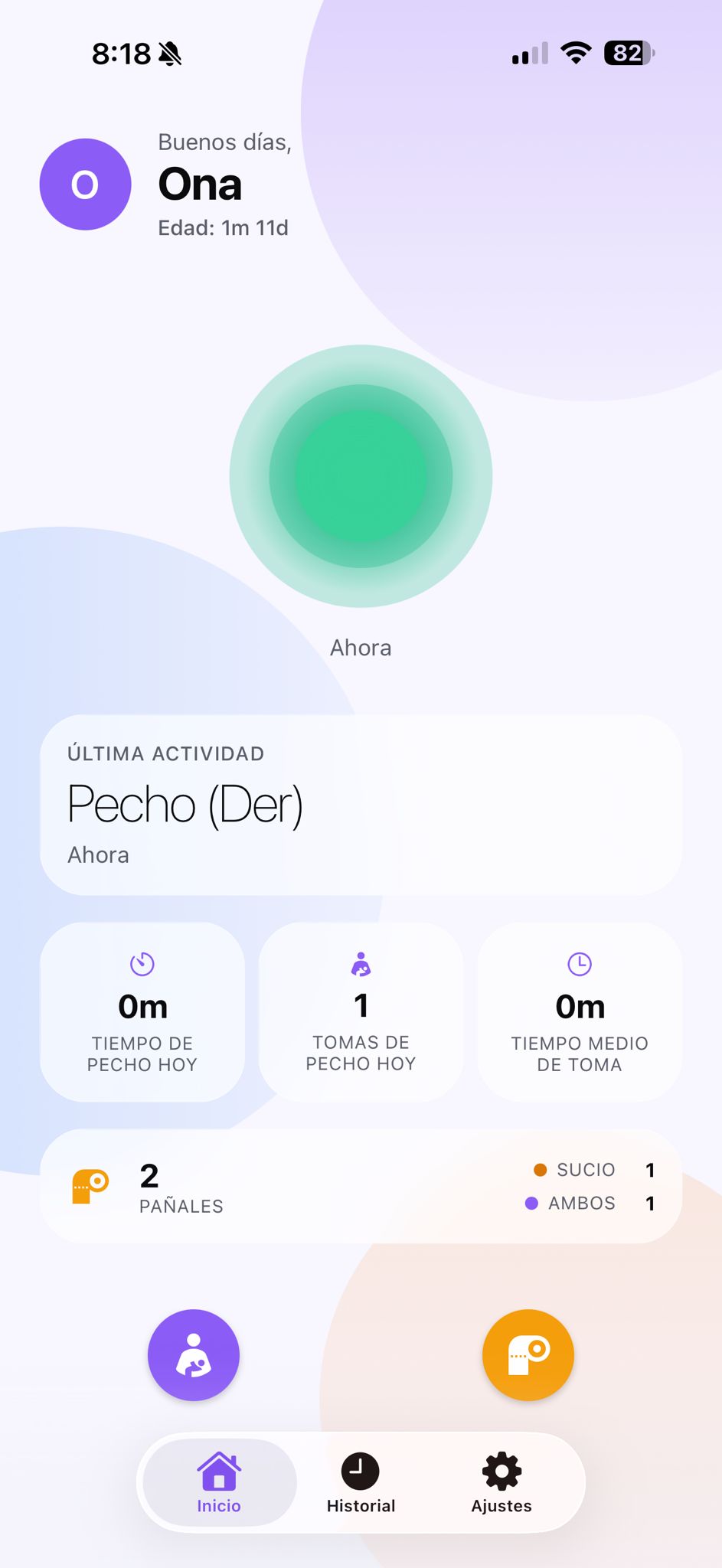Screen dimensions: 722x1568
Task: Click the stopwatch icon above Tiempo de Pecho
Action: [142, 965]
